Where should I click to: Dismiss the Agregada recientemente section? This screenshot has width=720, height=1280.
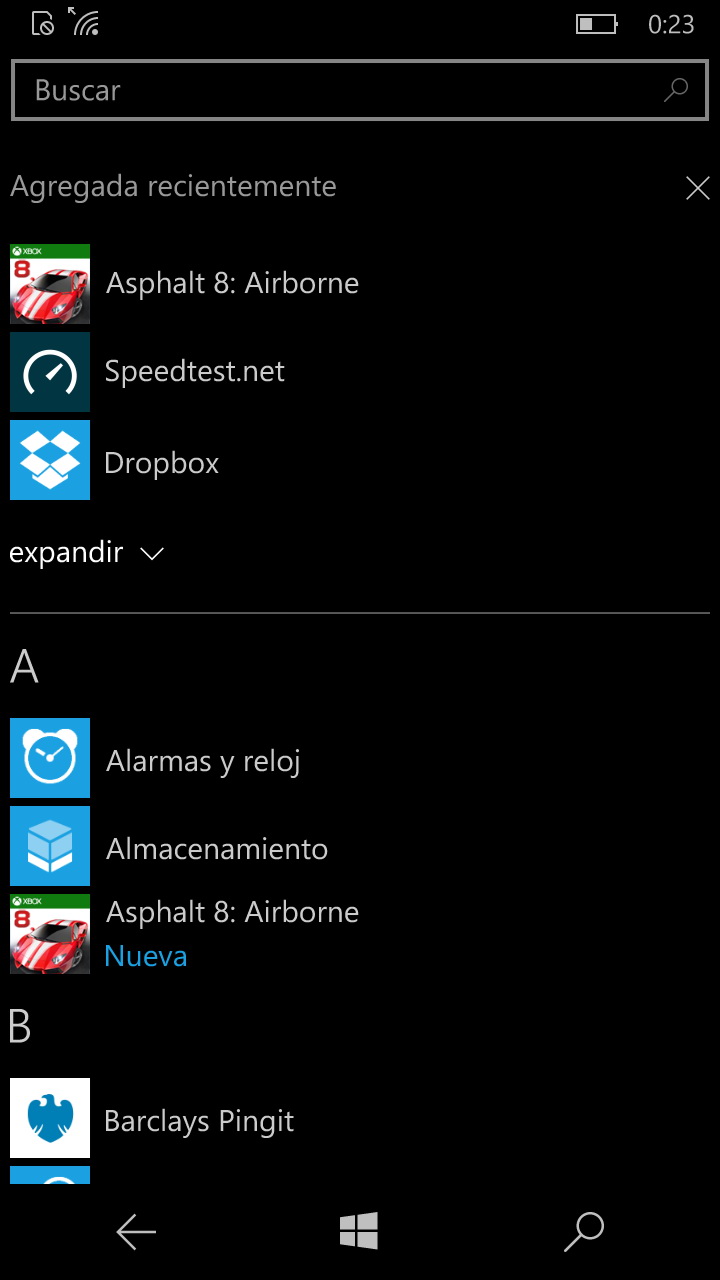697,188
